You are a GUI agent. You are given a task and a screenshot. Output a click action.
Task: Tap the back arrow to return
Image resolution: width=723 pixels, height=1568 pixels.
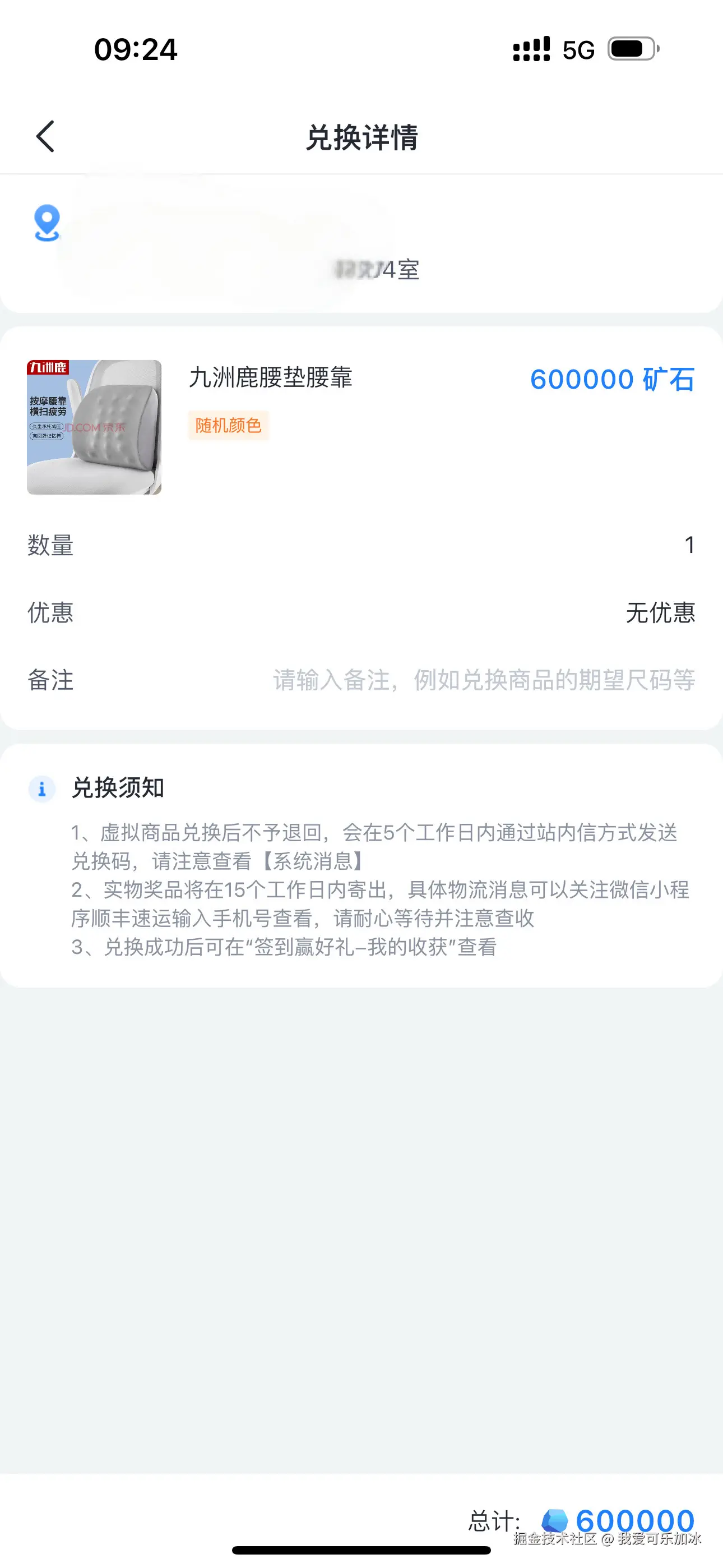point(45,136)
